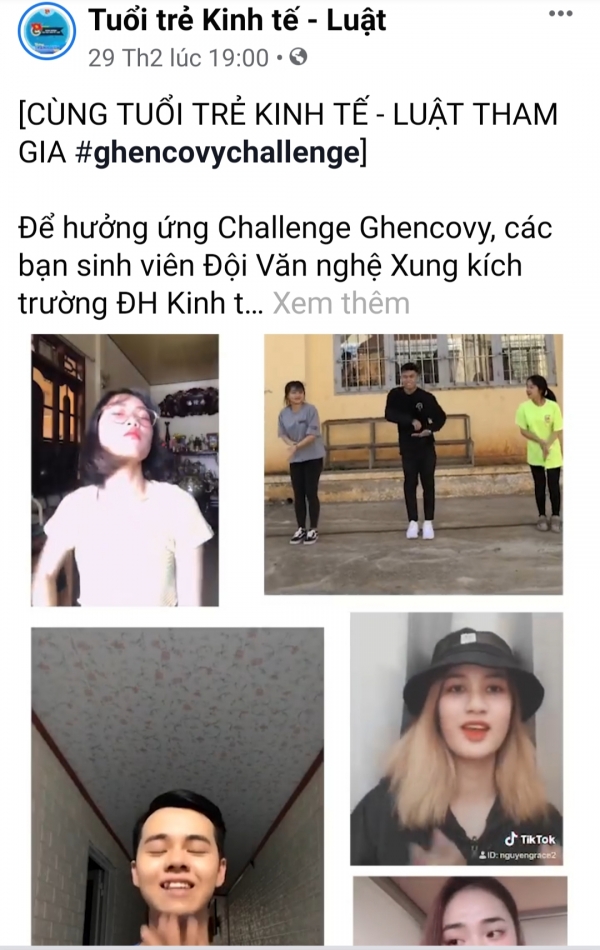Open the photo of the girl in glasses
The height and width of the screenshot is (950, 600).
125,470
